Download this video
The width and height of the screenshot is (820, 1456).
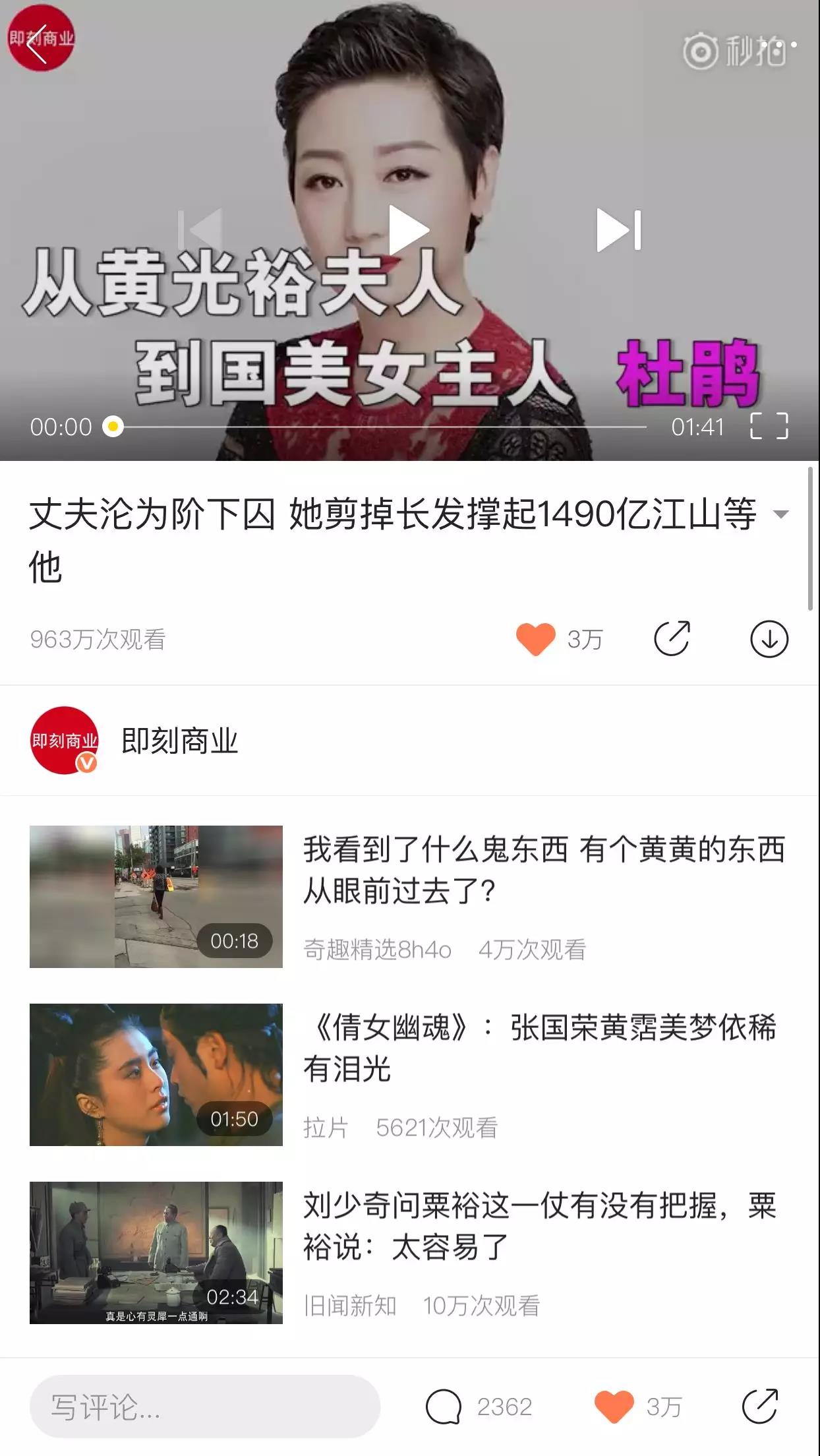click(x=769, y=638)
